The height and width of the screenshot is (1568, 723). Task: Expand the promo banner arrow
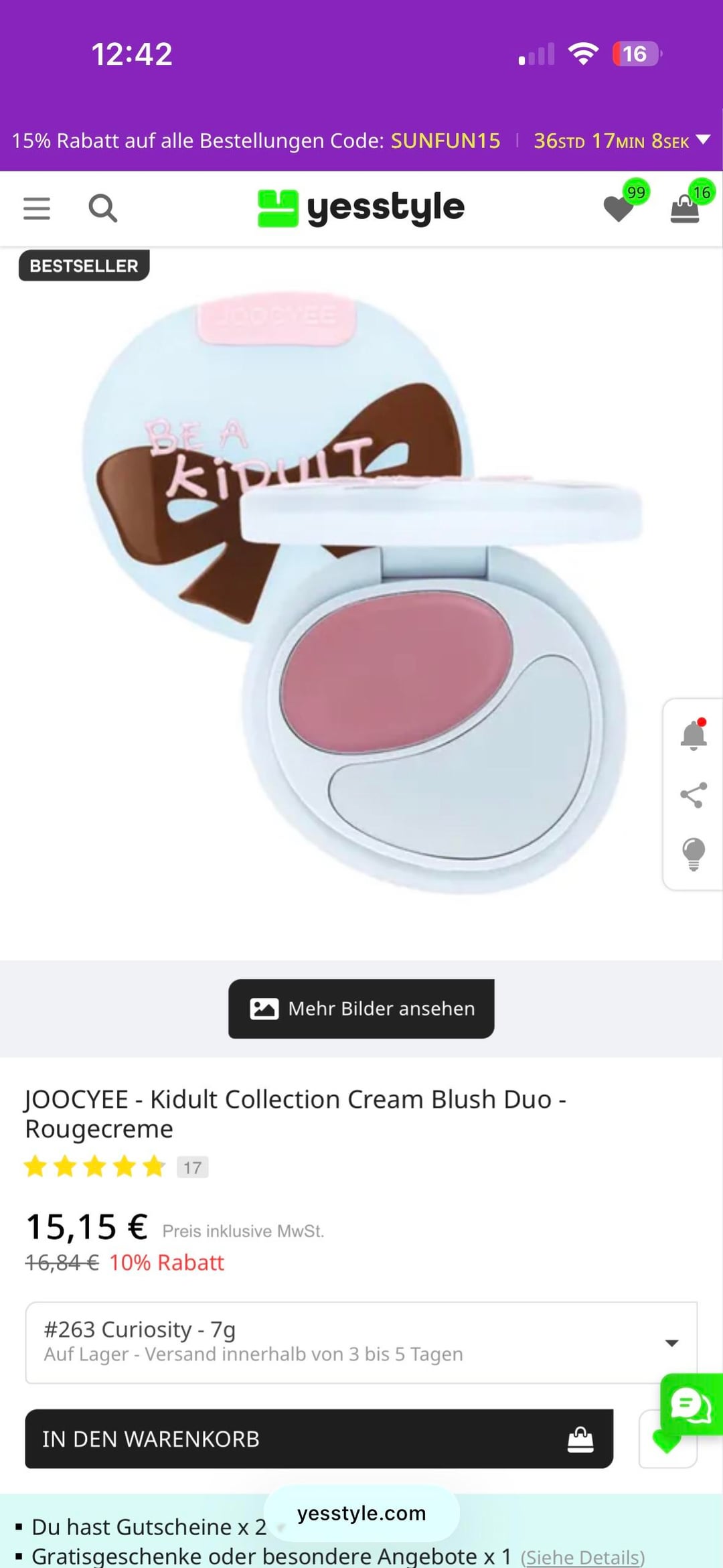pos(703,140)
